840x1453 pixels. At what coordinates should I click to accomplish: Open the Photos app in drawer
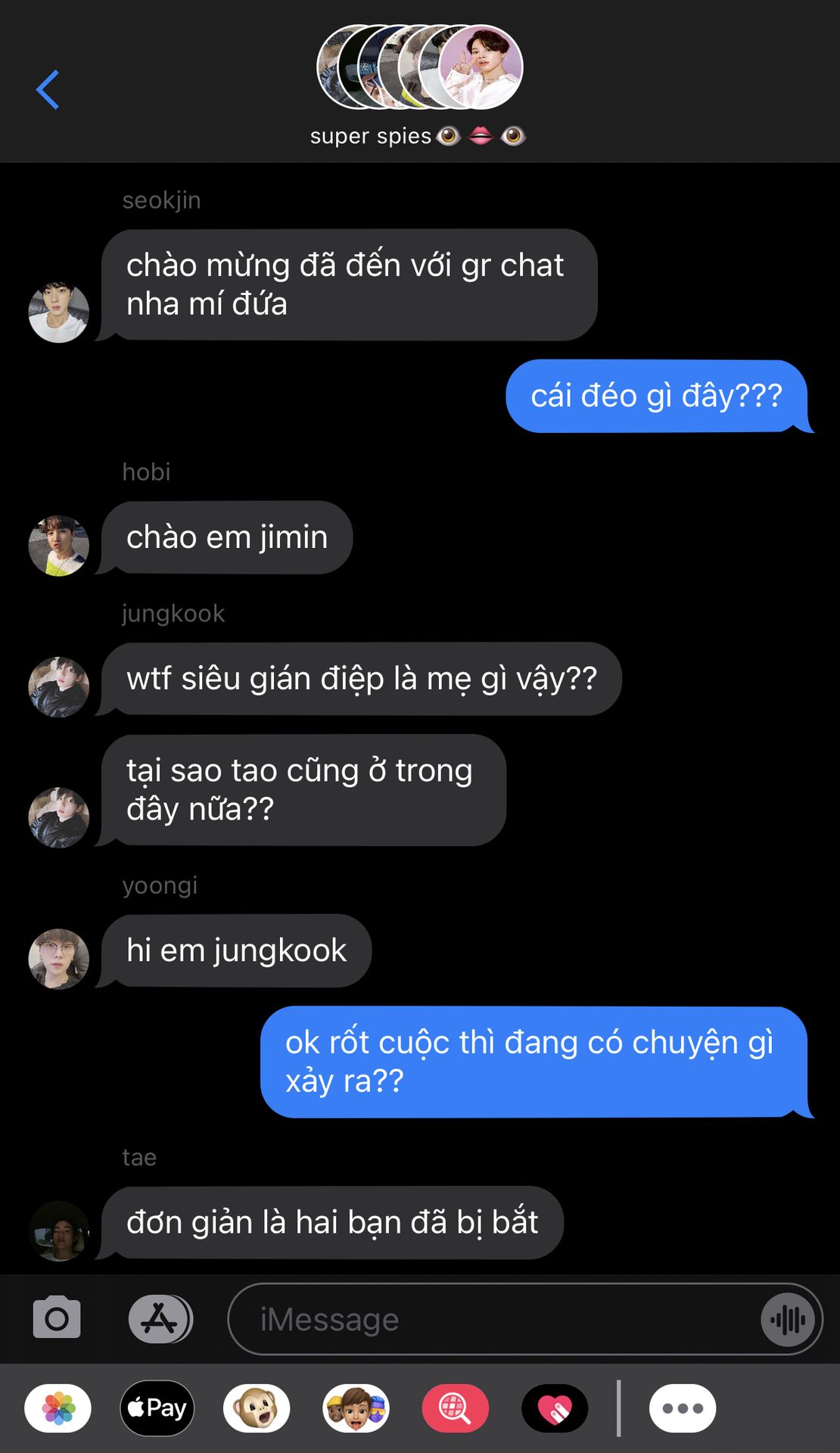coord(58,1408)
